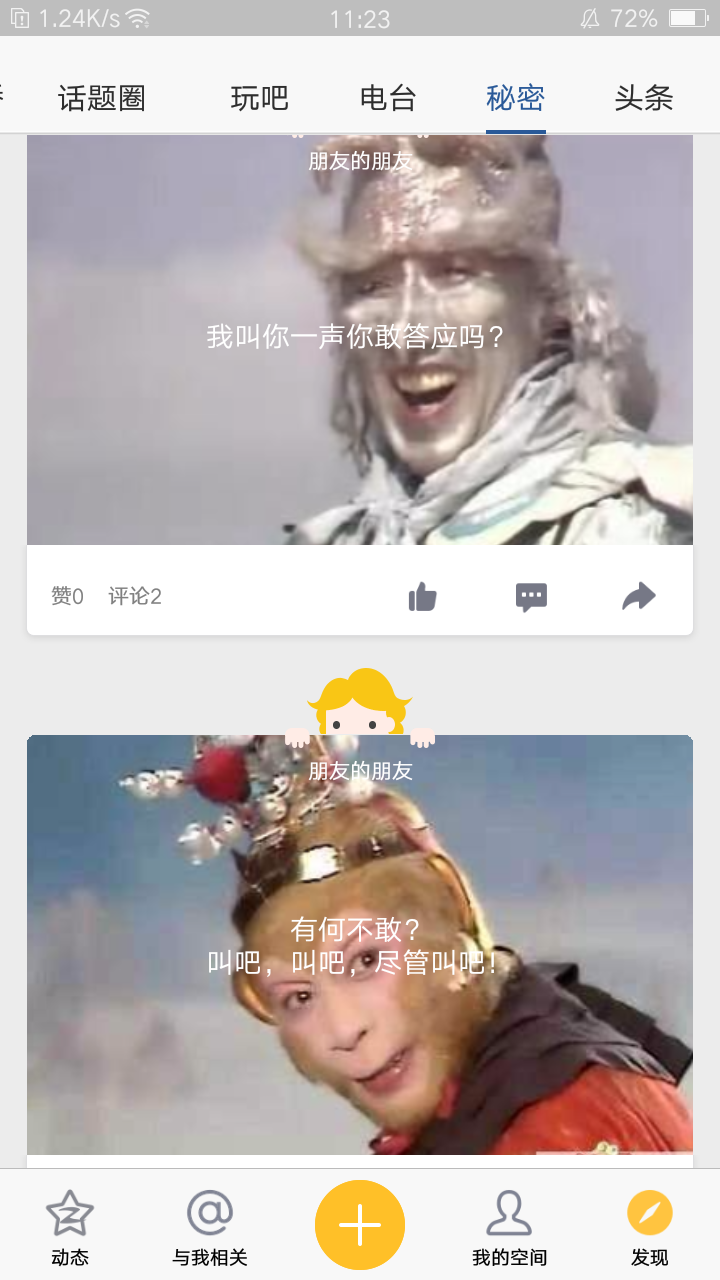This screenshot has width=720, height=1280.
Task: Like the first post using the thumbs-up icon
Action: pos(421,595)
